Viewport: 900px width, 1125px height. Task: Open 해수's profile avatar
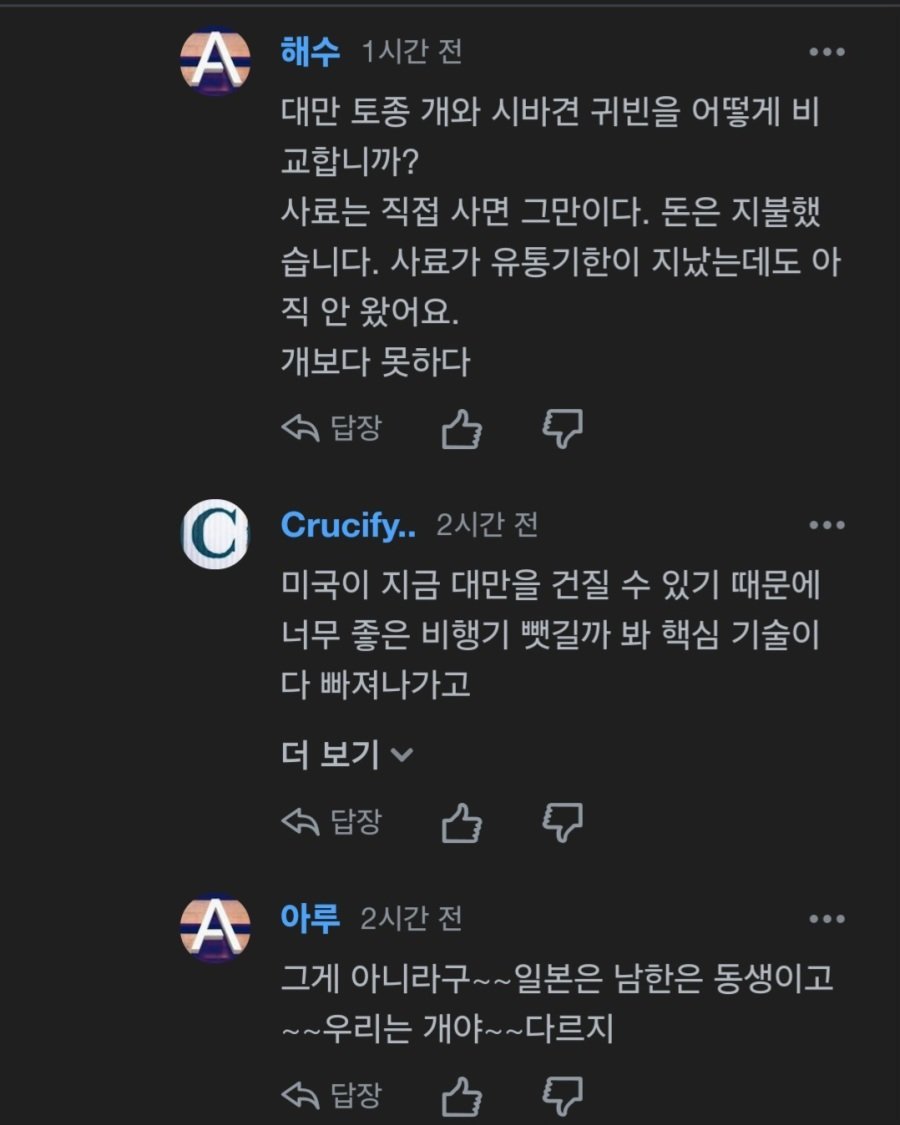tap(215, 61)
